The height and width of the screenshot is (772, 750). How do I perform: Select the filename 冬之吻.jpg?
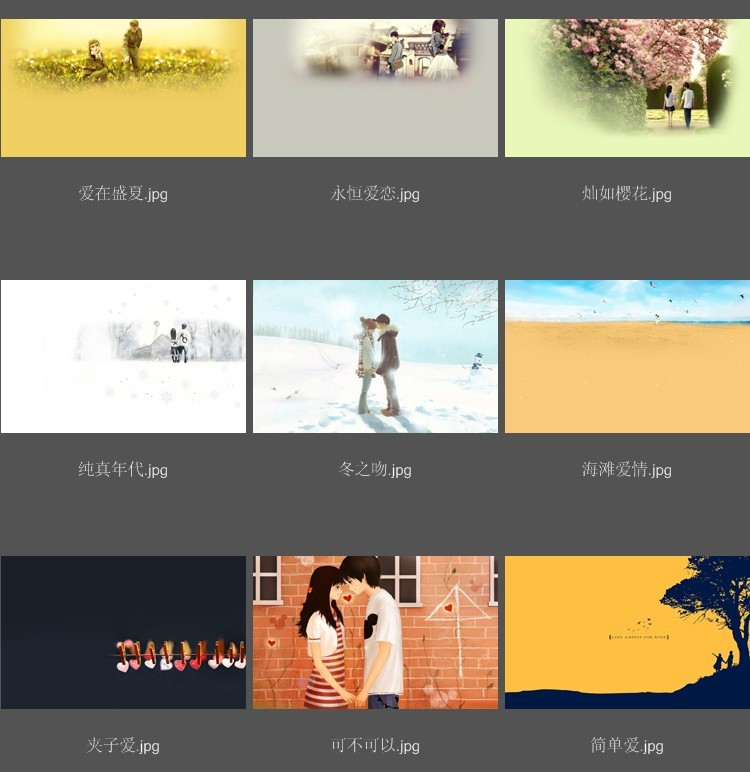(x=375, y=470)
